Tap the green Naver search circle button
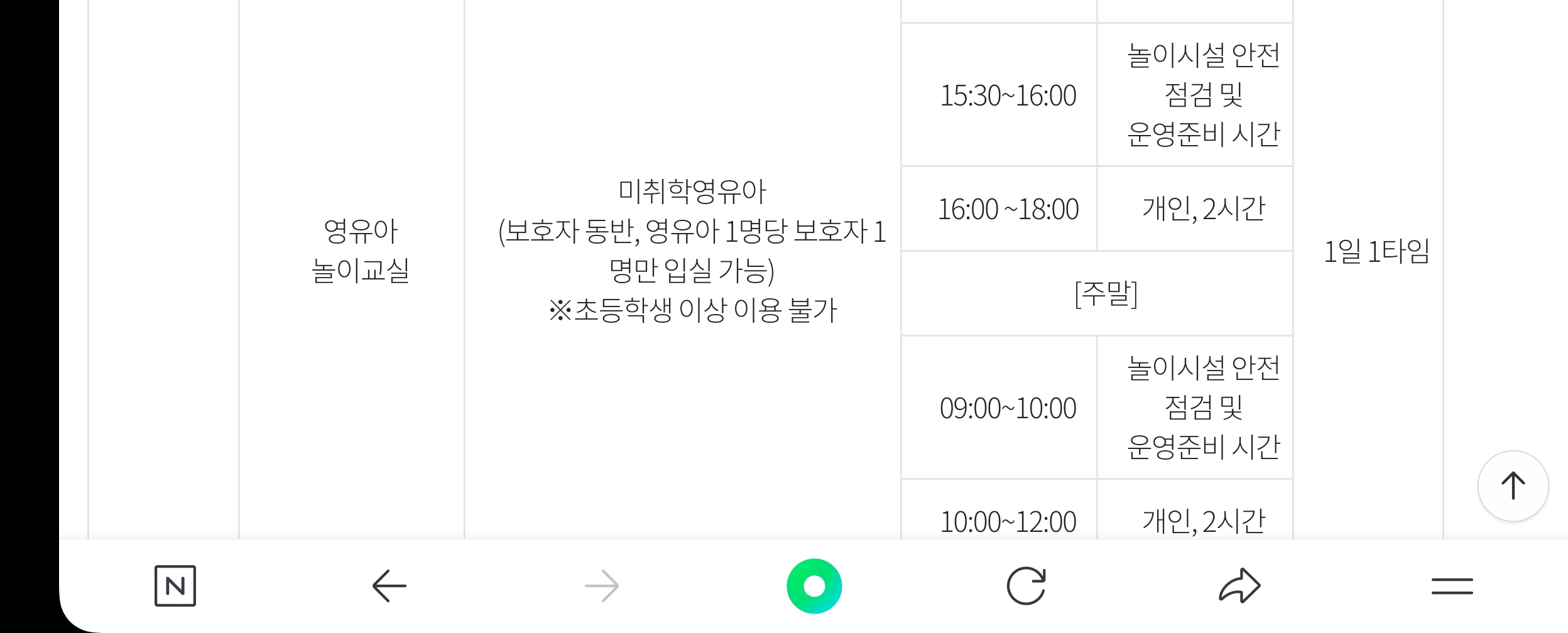 814,586
